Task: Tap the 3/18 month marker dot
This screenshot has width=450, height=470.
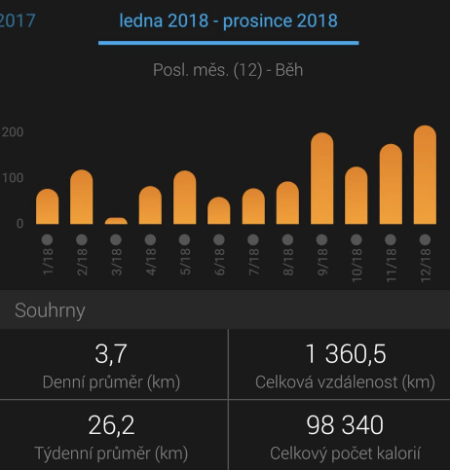Action: pyautogui.click(x=116, y=239)
